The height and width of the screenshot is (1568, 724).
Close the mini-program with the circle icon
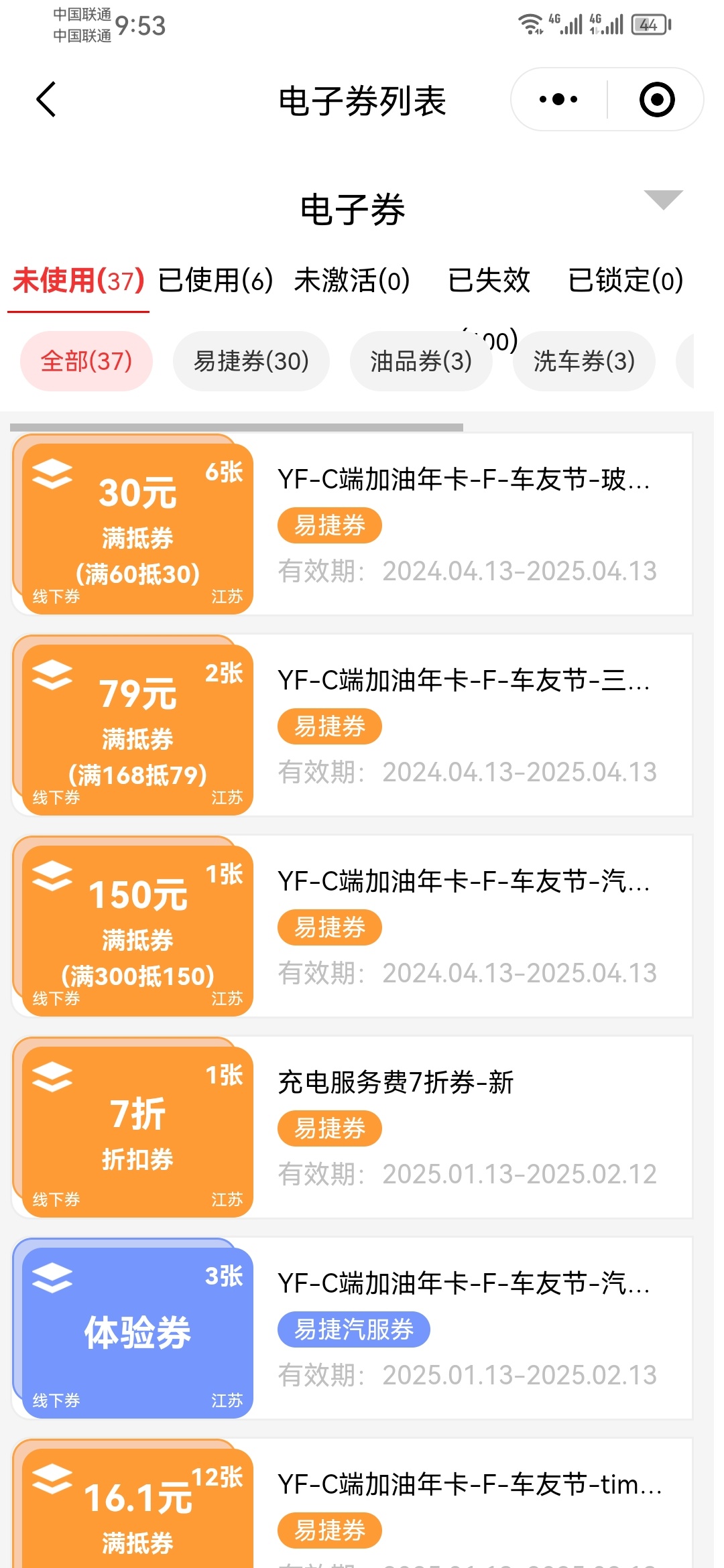point(656,100)
